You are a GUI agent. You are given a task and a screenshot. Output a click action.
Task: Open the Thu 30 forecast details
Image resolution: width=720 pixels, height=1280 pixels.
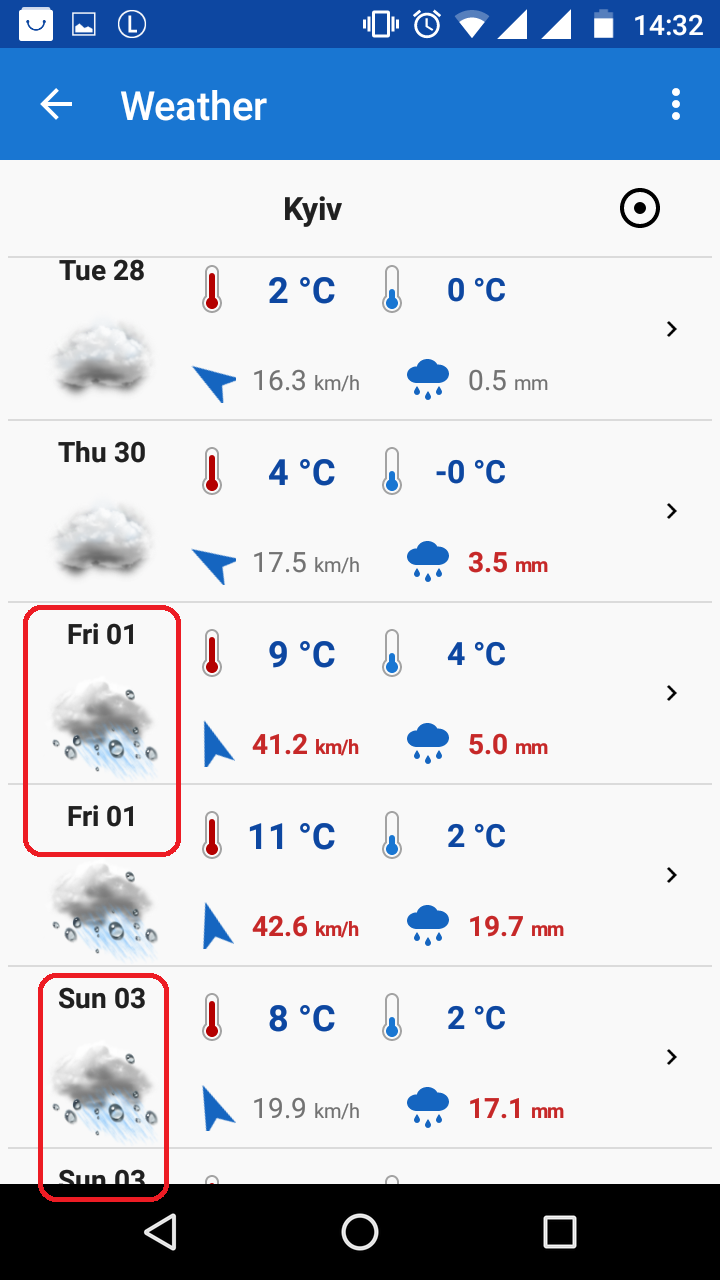point(671,511)
